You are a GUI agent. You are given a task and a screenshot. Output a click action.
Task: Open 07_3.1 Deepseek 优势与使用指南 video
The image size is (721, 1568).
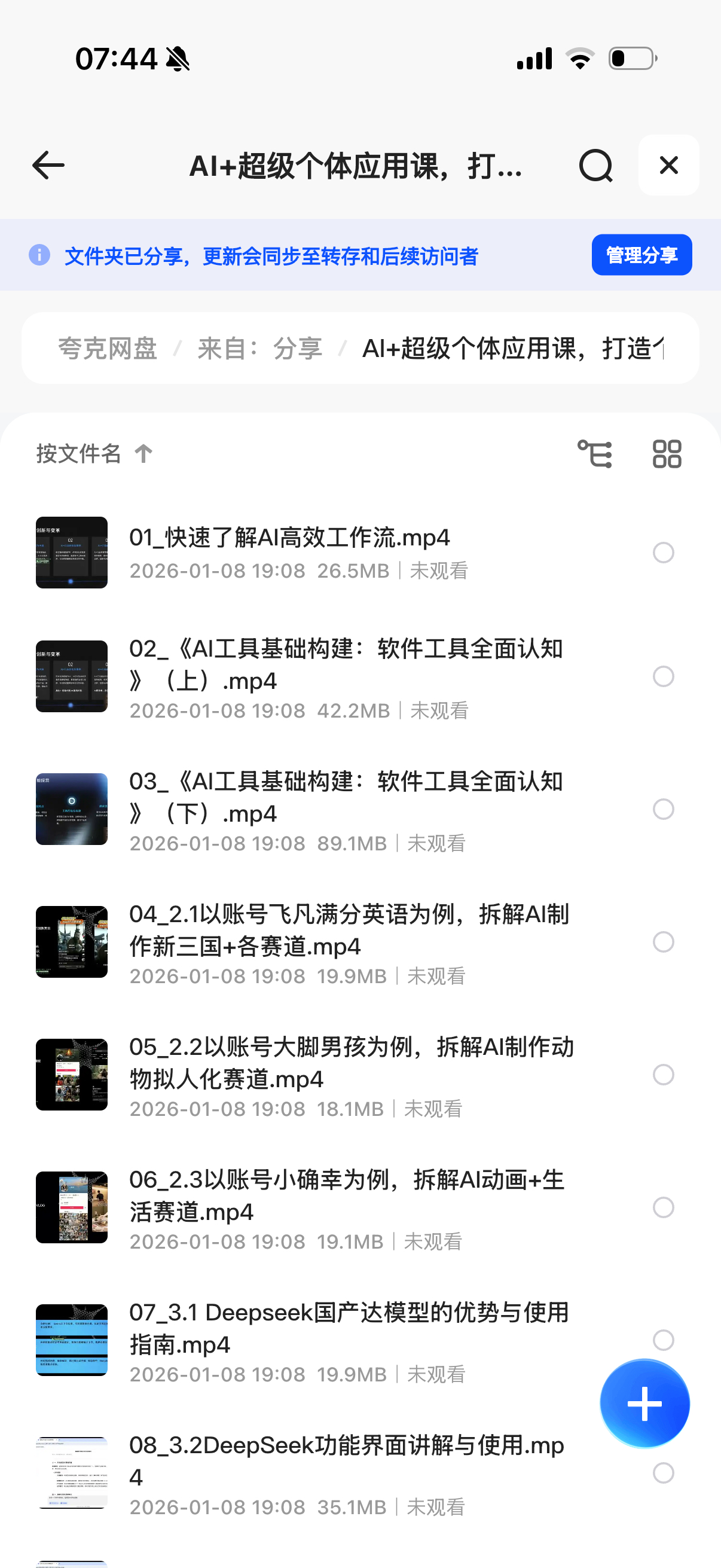349,1328
